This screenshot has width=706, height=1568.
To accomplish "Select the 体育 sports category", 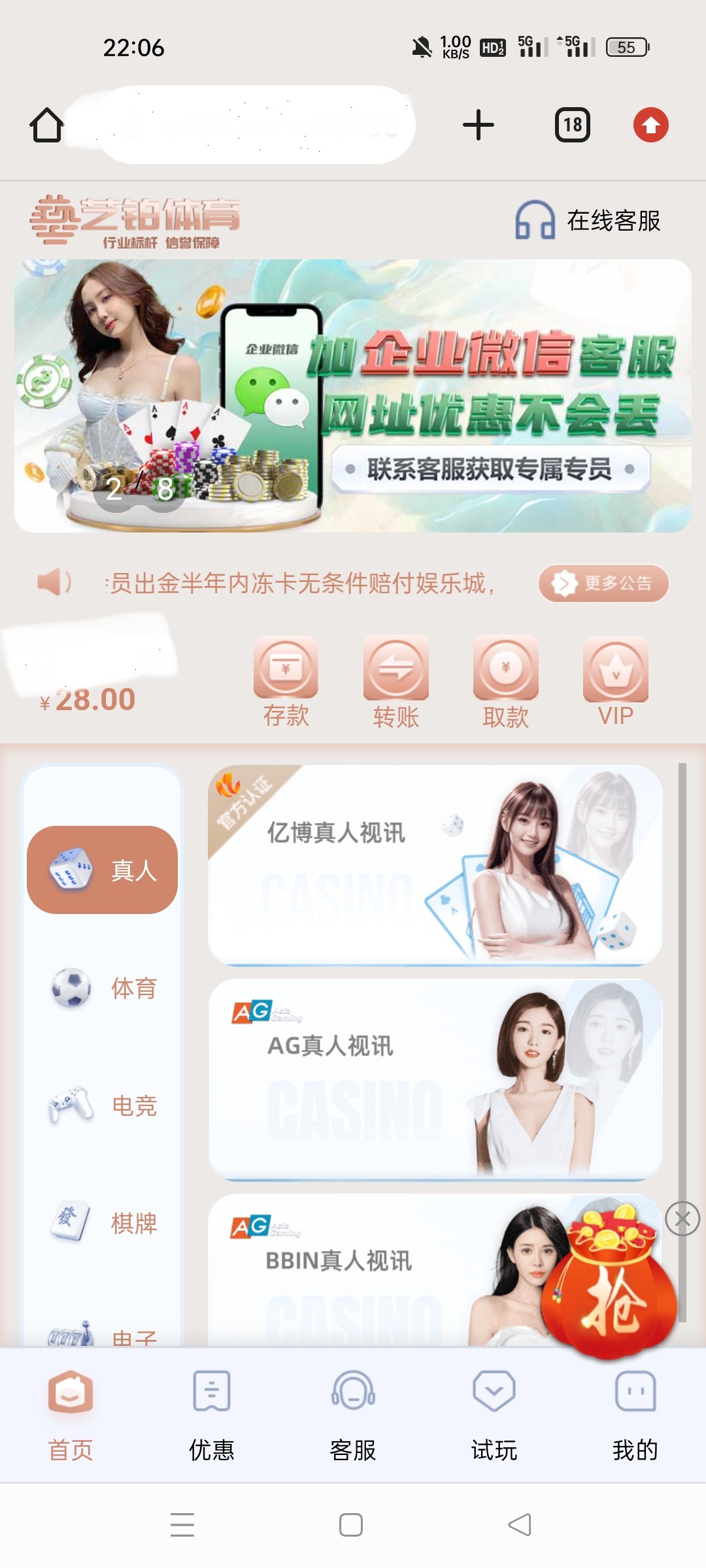I will click(103, 988).
